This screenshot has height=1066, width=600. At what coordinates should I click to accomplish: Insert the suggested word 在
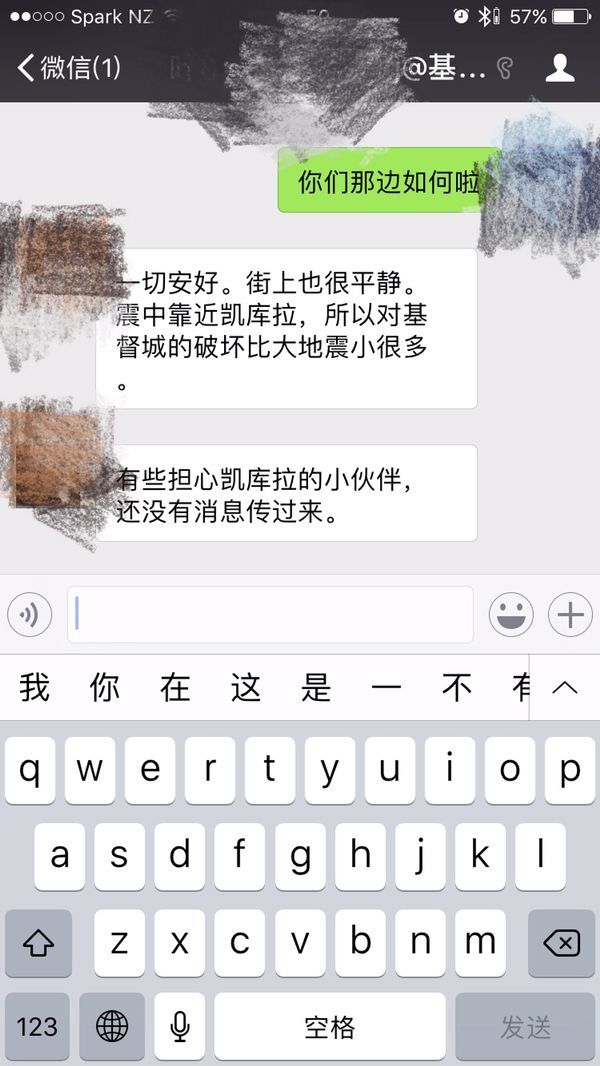[x=175, y=688]
